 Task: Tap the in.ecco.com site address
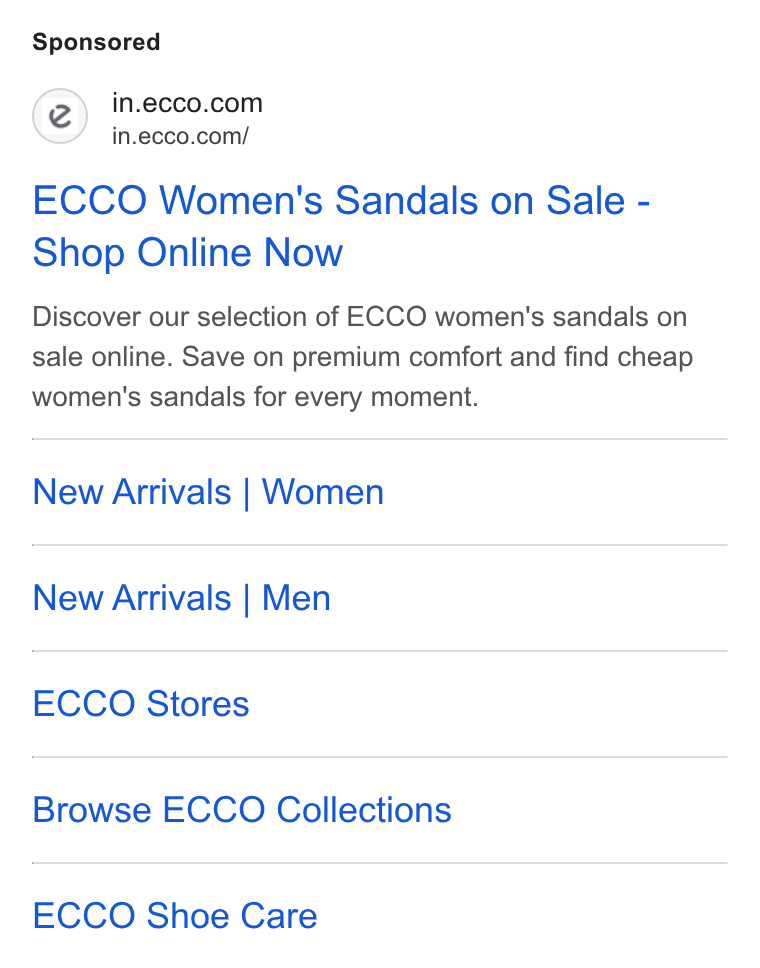(187, 103)
